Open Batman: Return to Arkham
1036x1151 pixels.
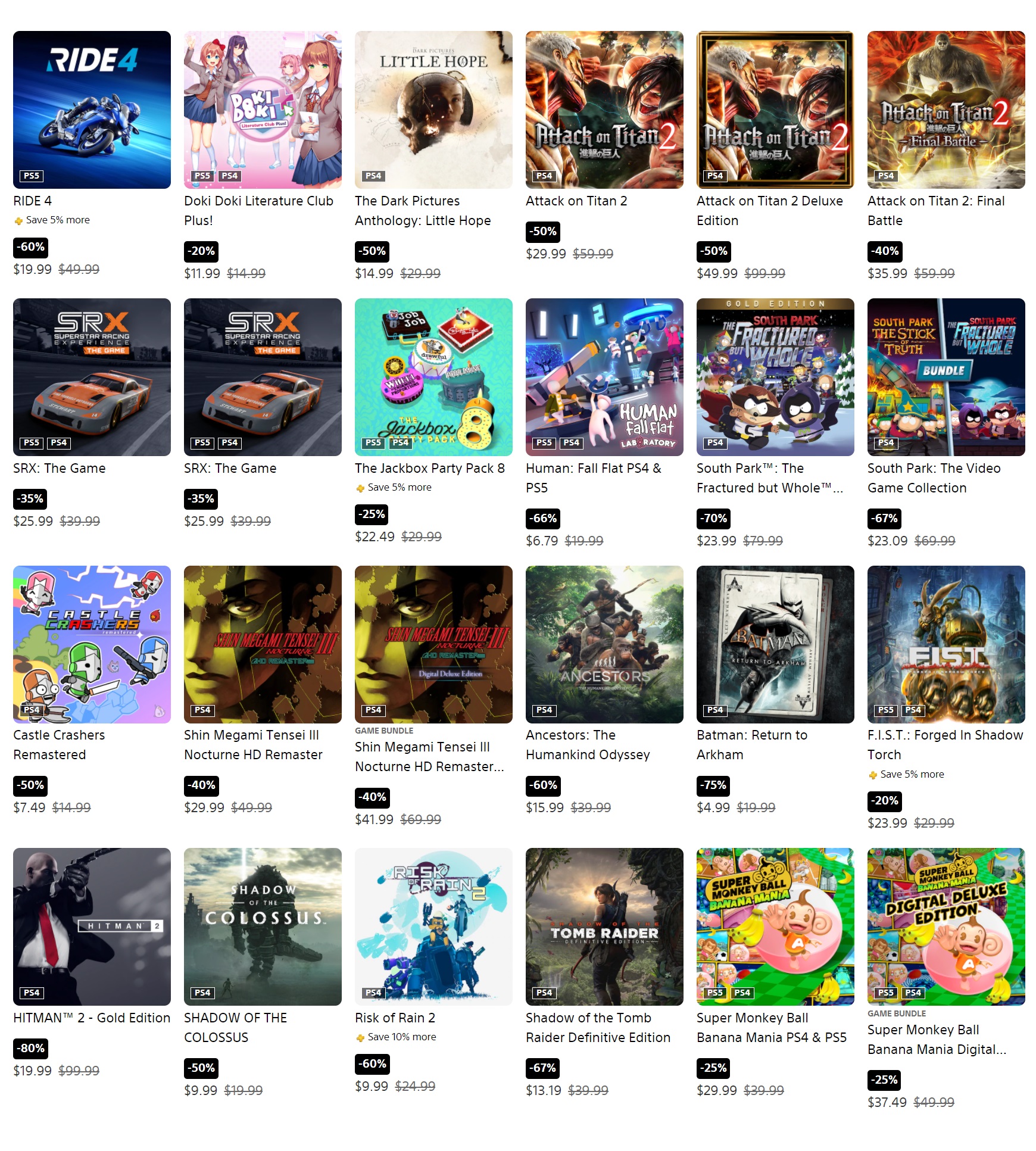coord(775,644)
